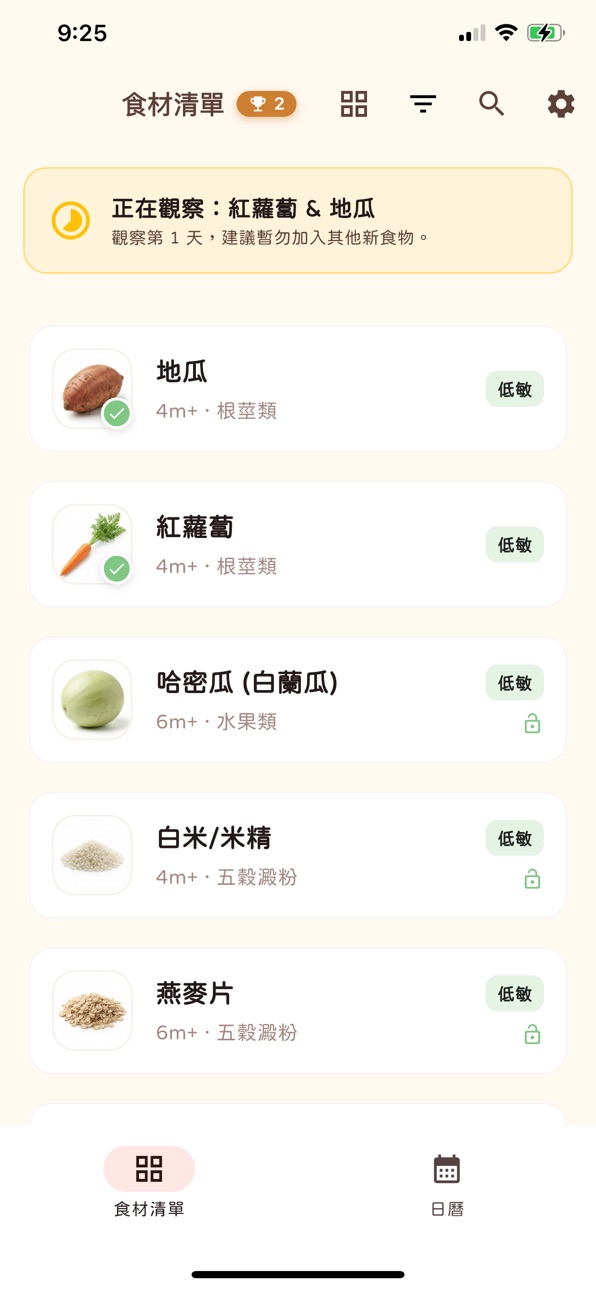
Task: Switch to grid view layout
Action: tap(354, 104)
